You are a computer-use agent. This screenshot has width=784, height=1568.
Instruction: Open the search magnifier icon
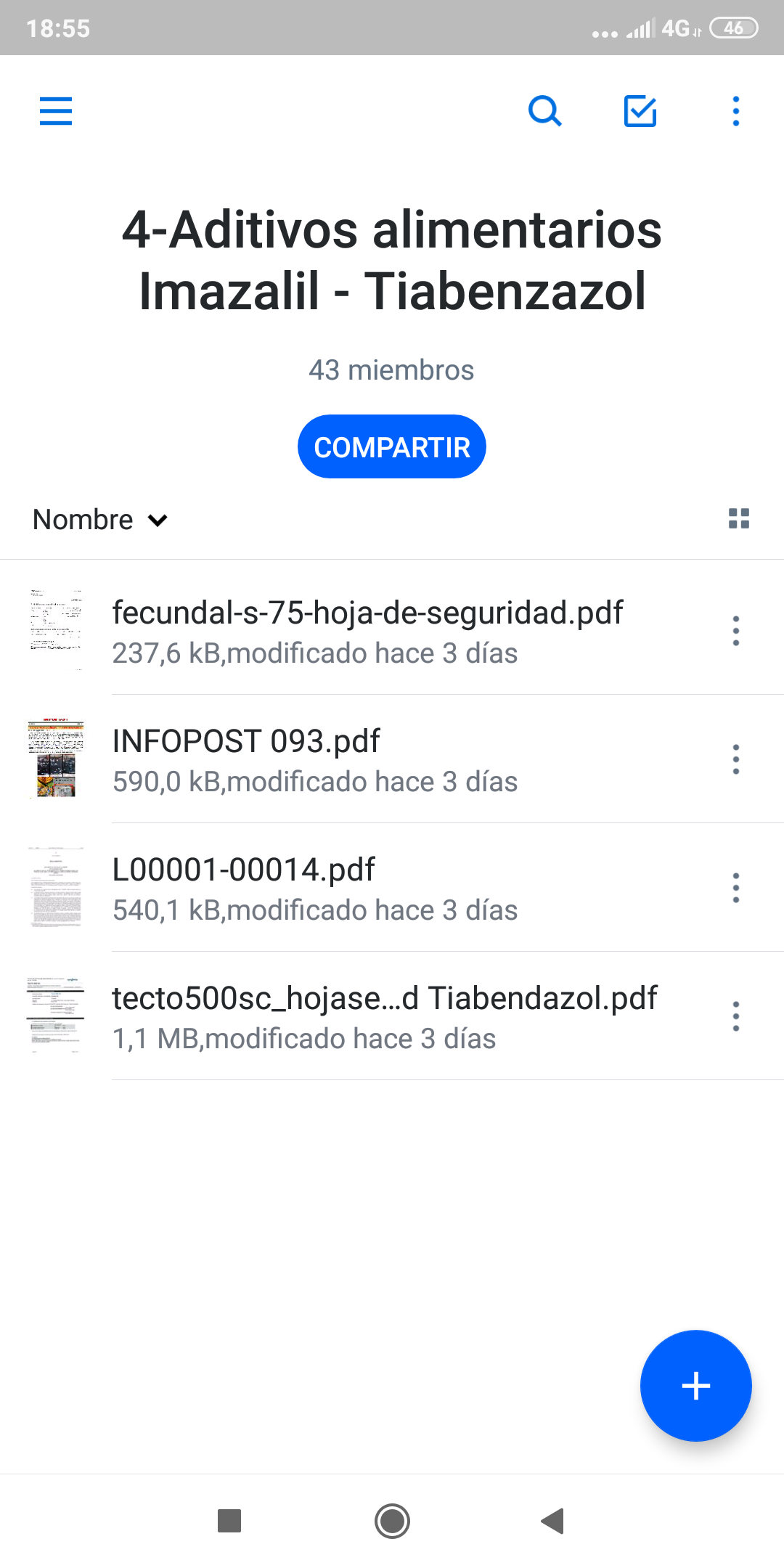coord(544,111)
